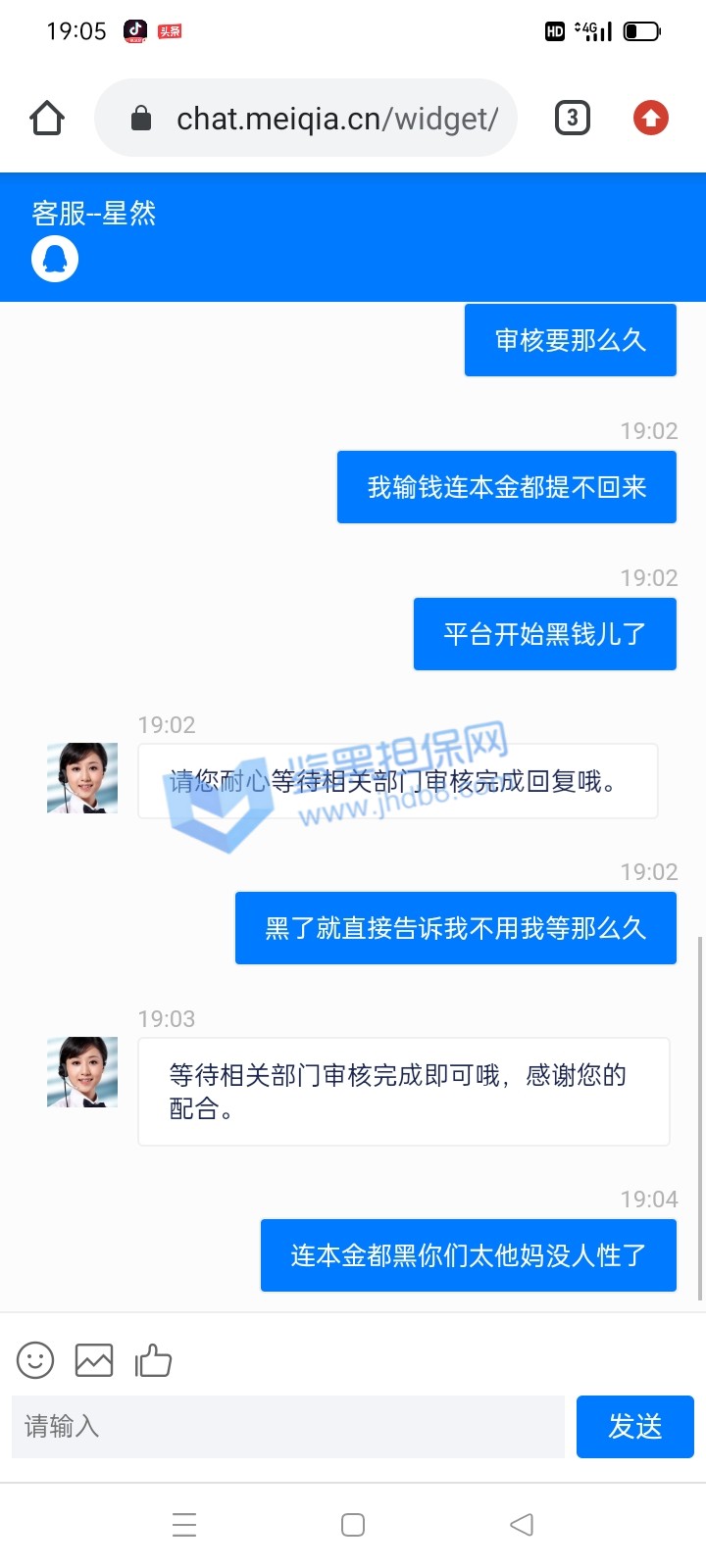Screen dimensions: 706x1568
Task: Open the emoji picker
Action: click(35, 1360)
